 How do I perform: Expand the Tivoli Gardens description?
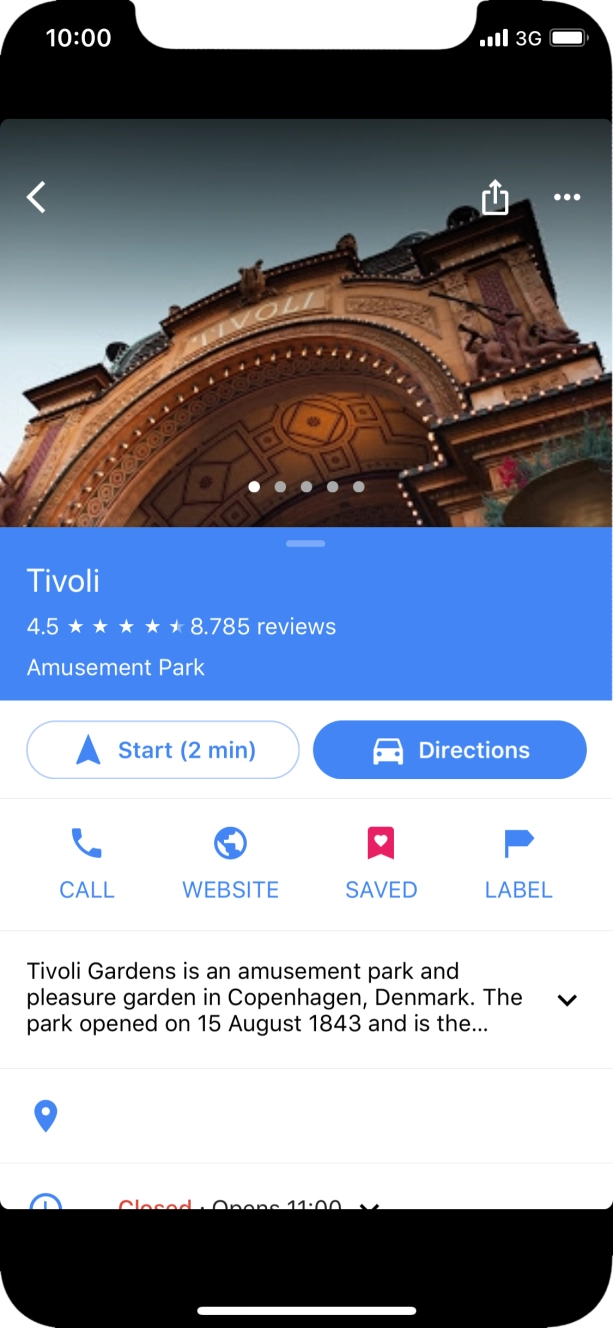pyautogui.click(x=567, y=999)
